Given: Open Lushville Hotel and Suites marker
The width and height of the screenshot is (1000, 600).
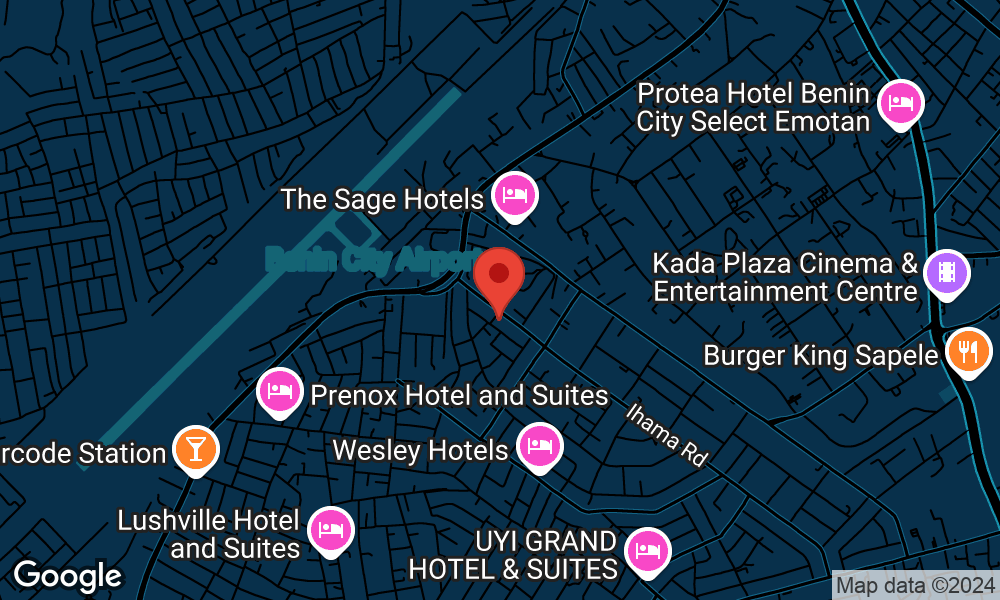Looking at the screenshot, I should coord(330,529).
